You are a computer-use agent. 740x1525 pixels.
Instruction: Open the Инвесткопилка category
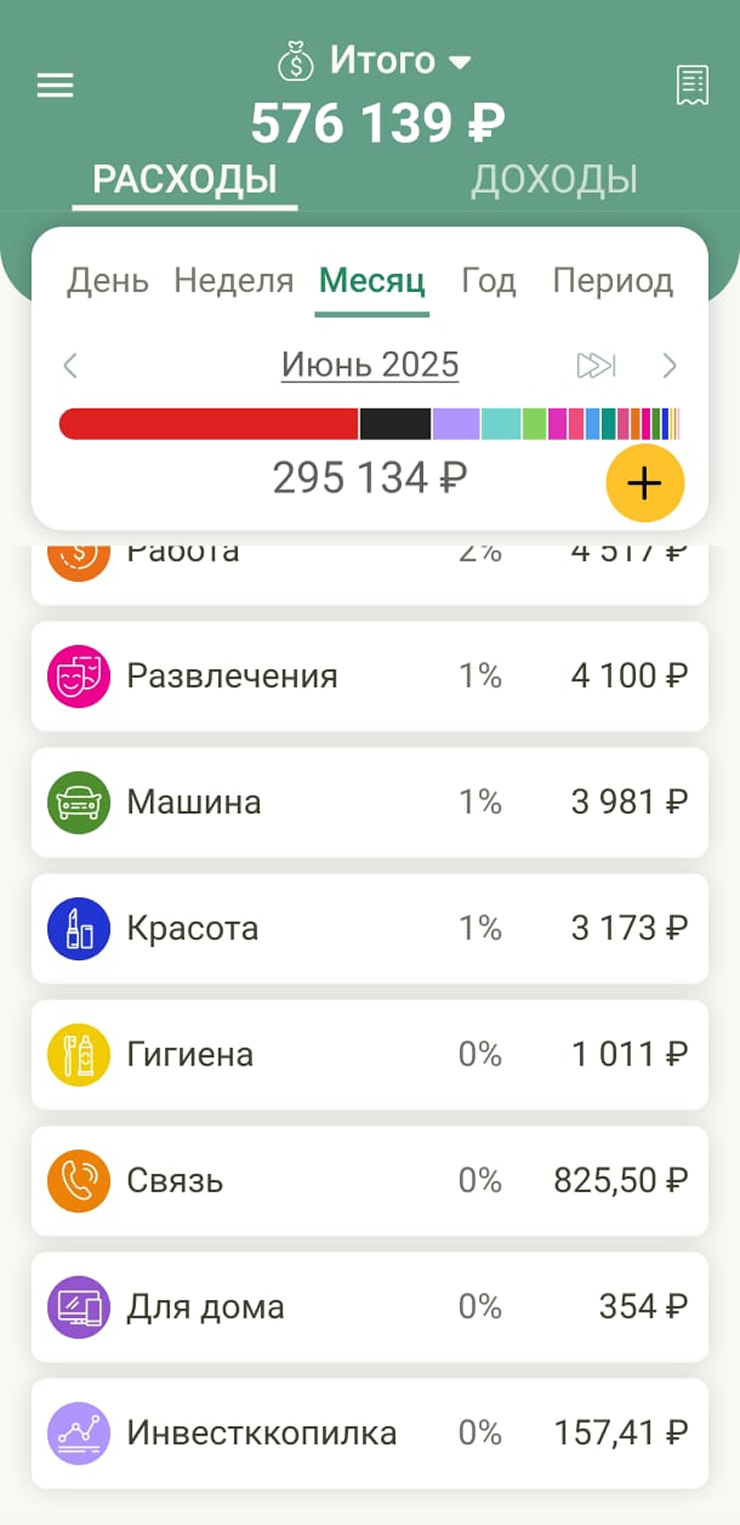(370, 1433)
